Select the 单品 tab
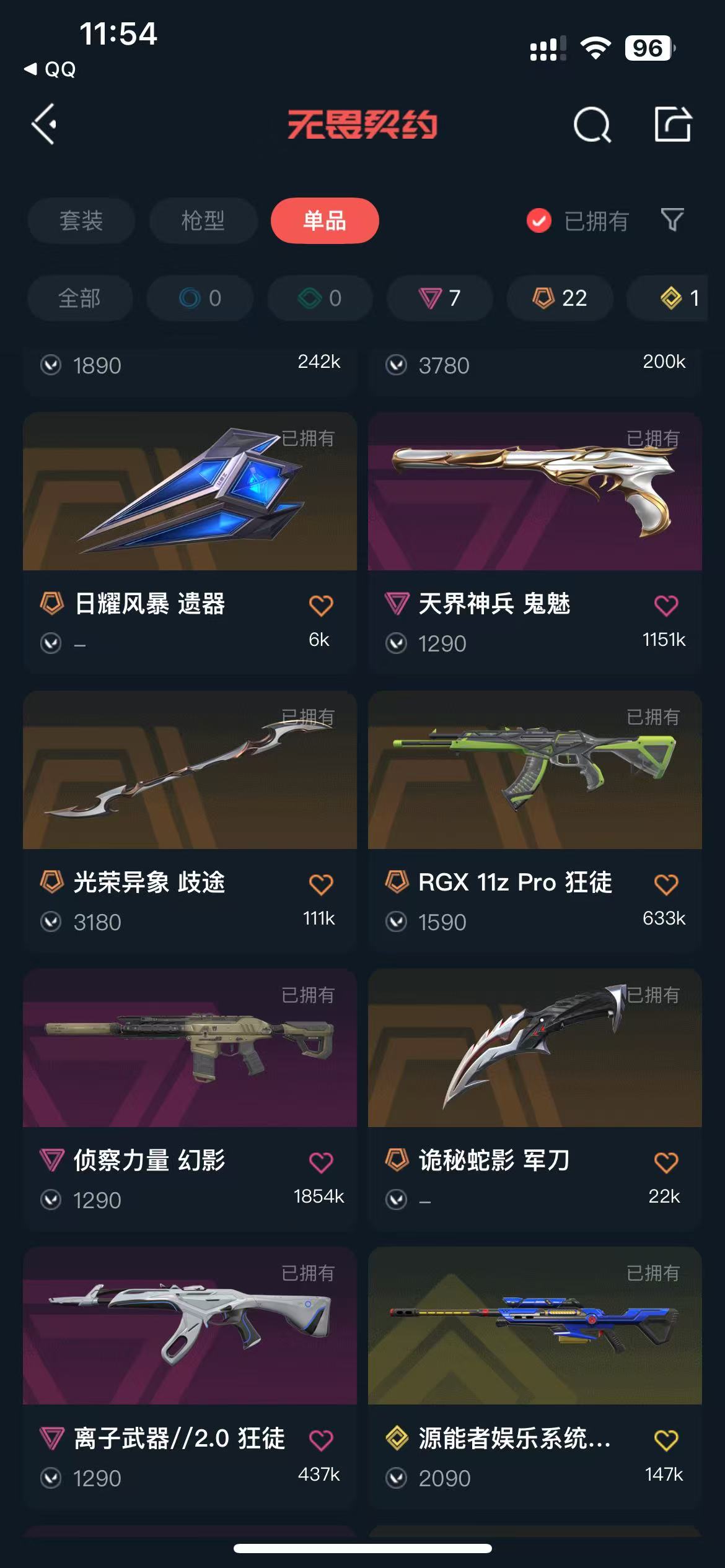The width and height of the screenshot is (725, 1568). pyautogui.click(x=325, y=220)
